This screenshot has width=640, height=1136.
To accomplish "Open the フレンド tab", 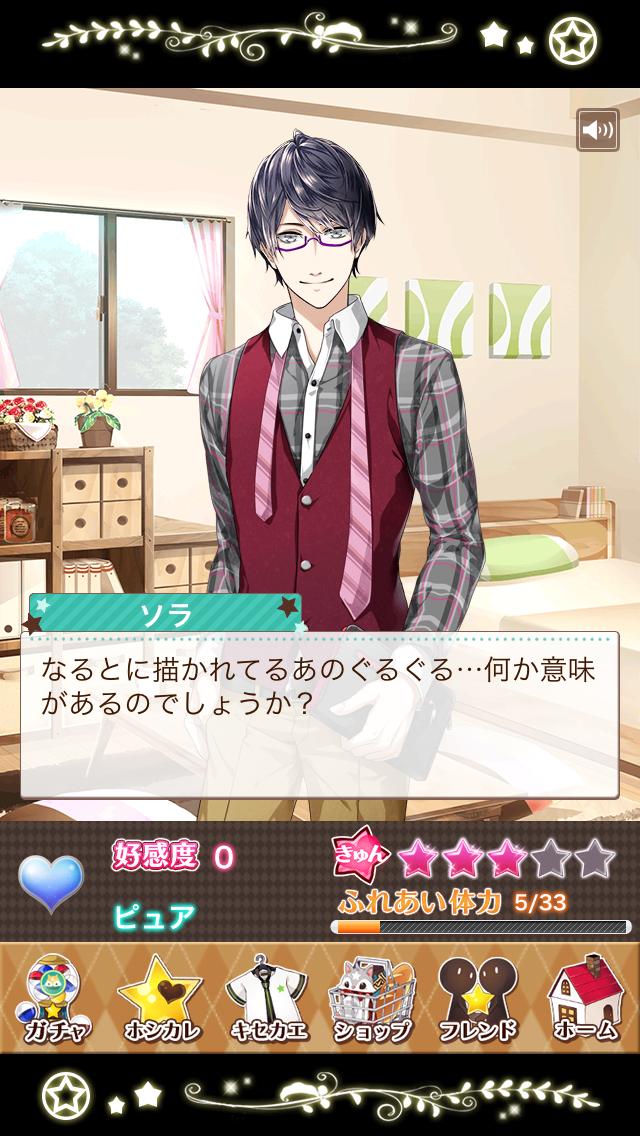I will pos(478,998).
